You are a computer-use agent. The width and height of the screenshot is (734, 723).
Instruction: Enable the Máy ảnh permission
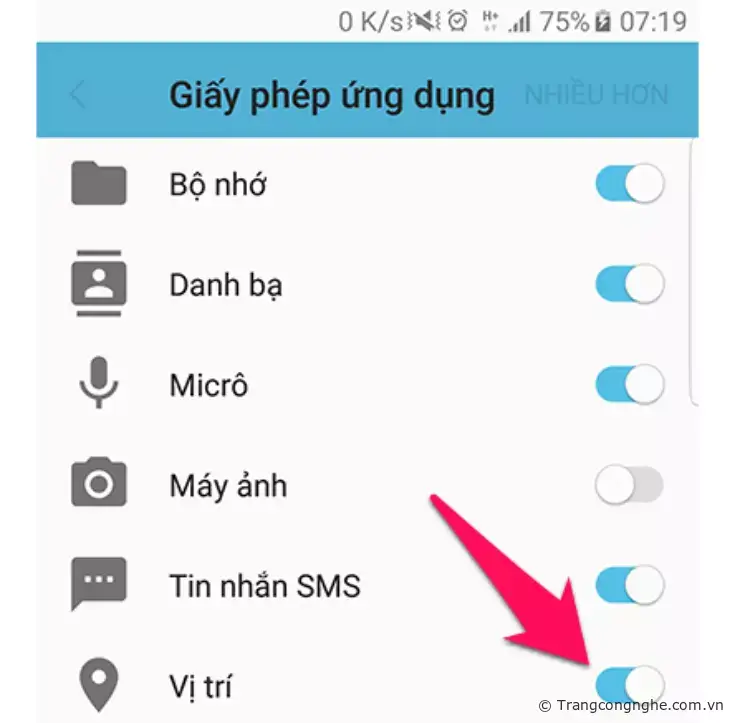click(629, 486)
